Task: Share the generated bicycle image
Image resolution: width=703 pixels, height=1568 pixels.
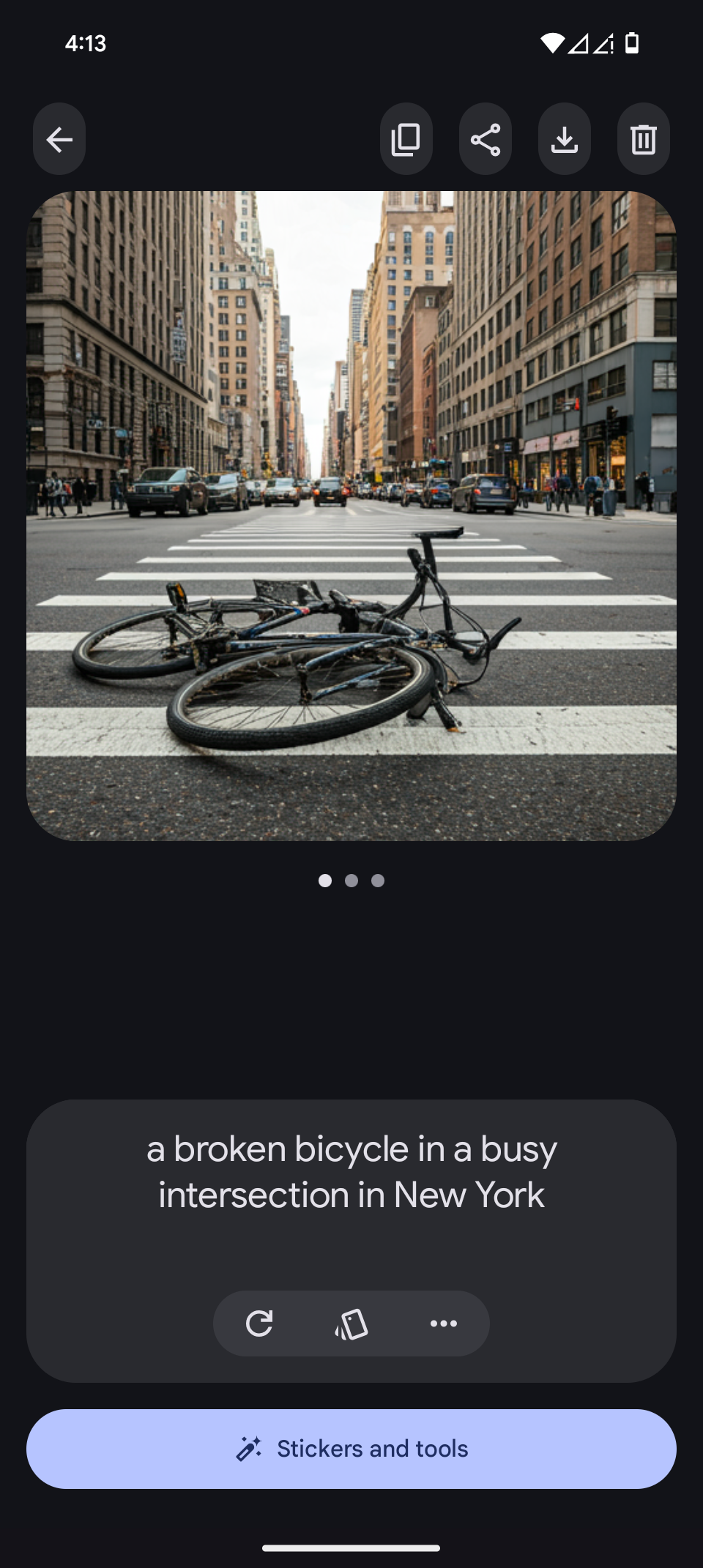Action: [485, 139]
